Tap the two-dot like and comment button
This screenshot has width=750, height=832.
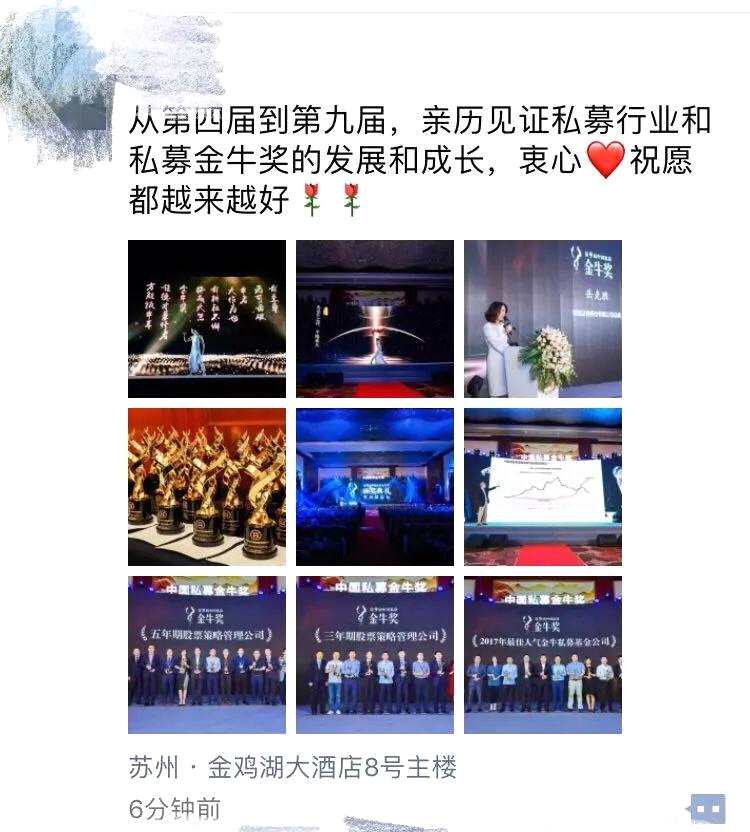click(706, 808)
